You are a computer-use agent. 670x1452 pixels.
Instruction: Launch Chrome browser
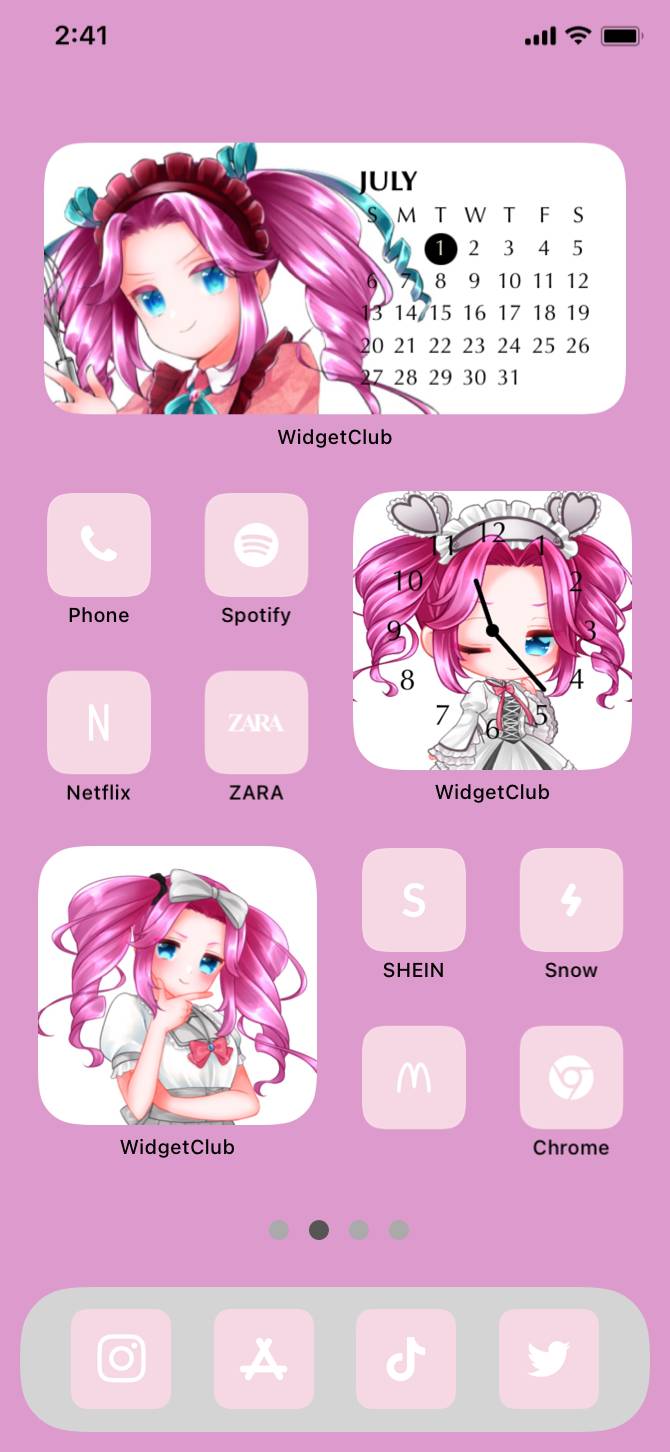(571, 1077)
